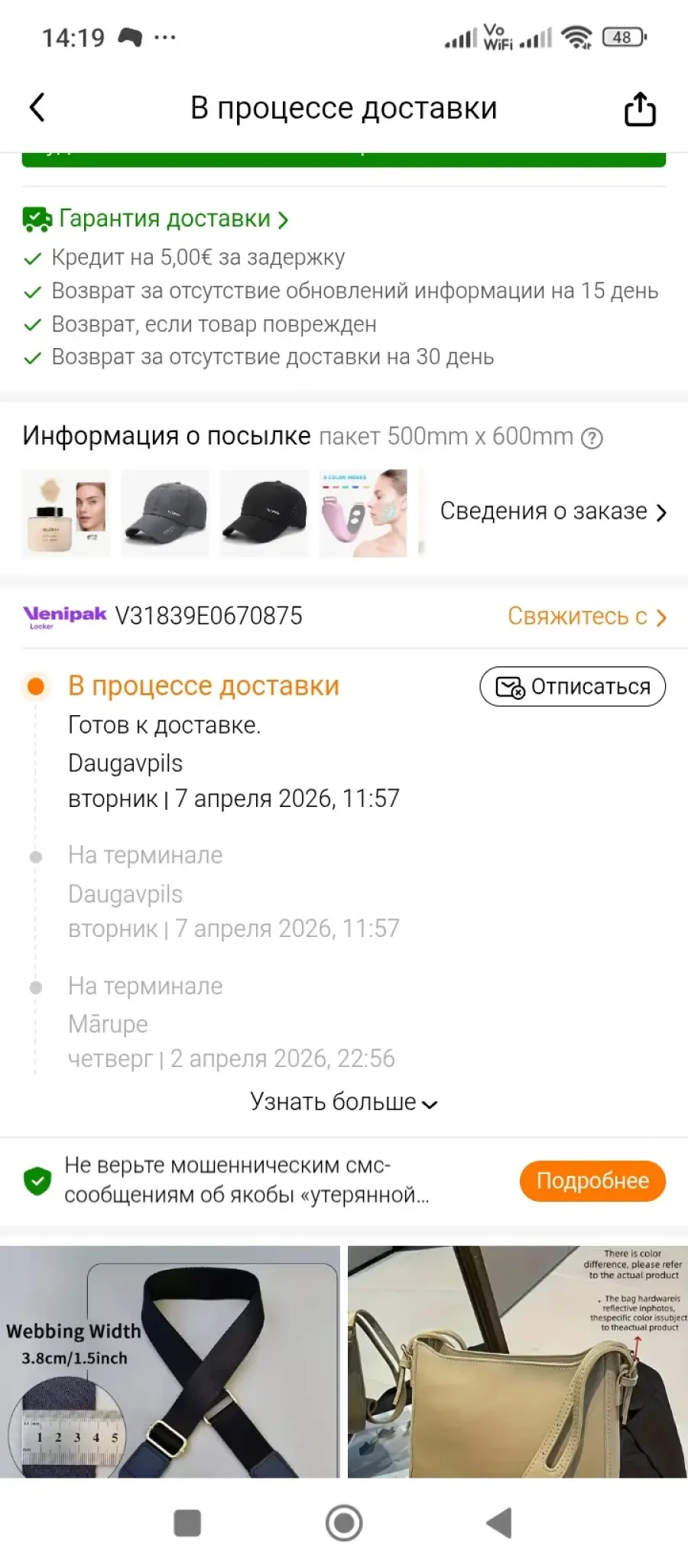Go back from the delivery status page

37,108
